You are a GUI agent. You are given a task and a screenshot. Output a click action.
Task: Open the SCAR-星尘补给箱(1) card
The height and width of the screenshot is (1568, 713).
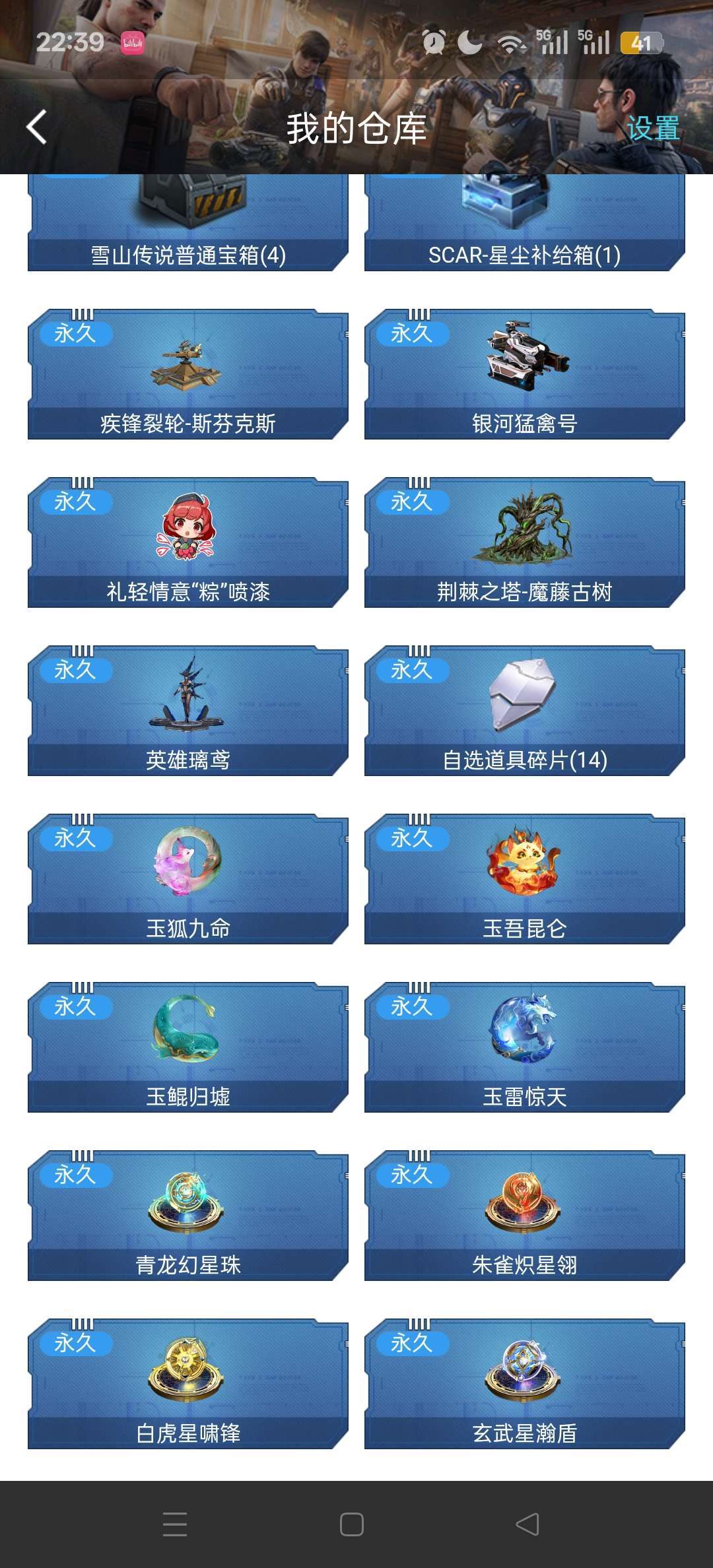[x=525, y=224]
